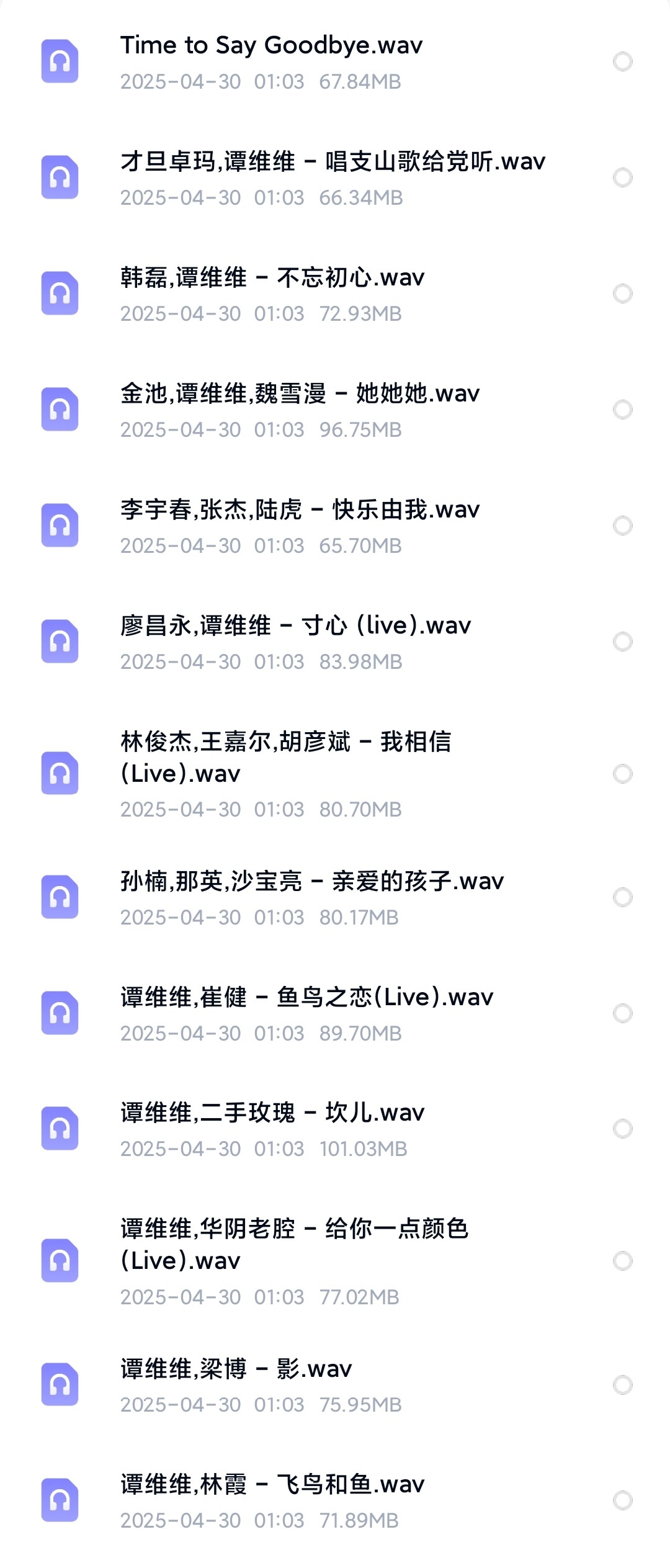Mark 寸心 (live).wav as selected
670x1568 pixels.
[x=622, y=642]
